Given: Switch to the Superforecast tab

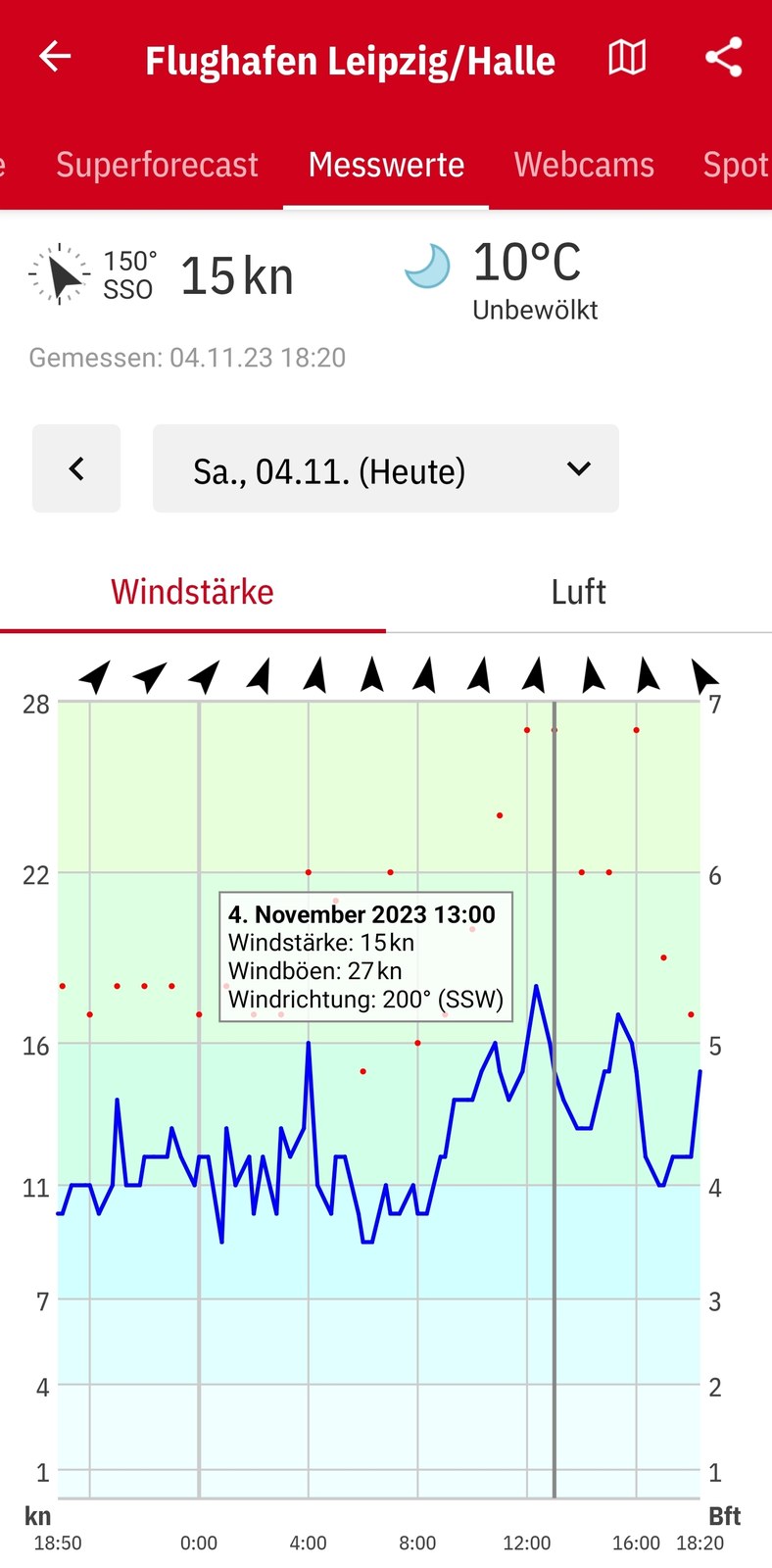Looking at the screenshot, I should 157,165.
